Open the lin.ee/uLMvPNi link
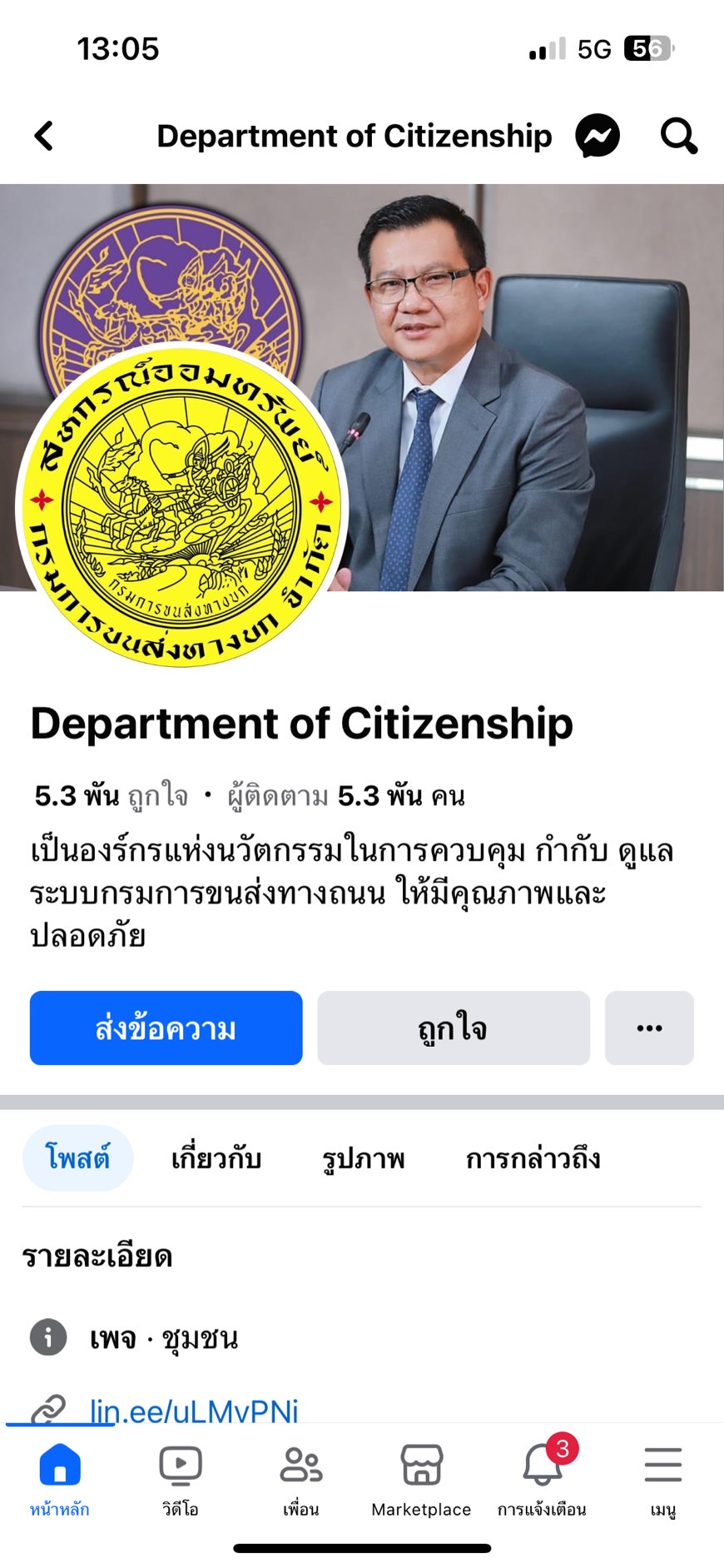This screenshot has height=1568, width=724. (194, 1411)
